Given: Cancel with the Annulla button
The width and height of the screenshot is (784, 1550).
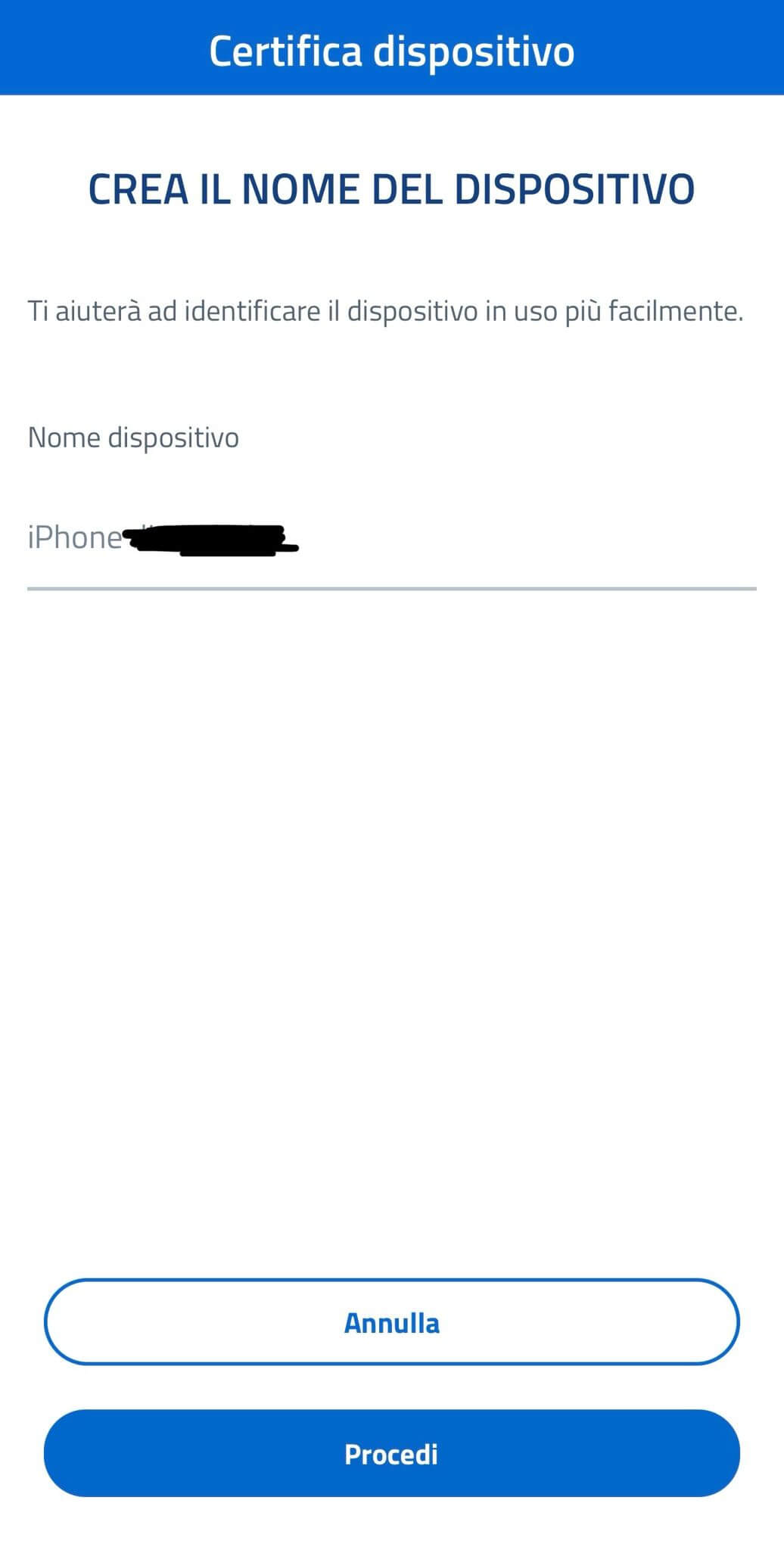Looking at the screenshot, I should point(392,1322).
